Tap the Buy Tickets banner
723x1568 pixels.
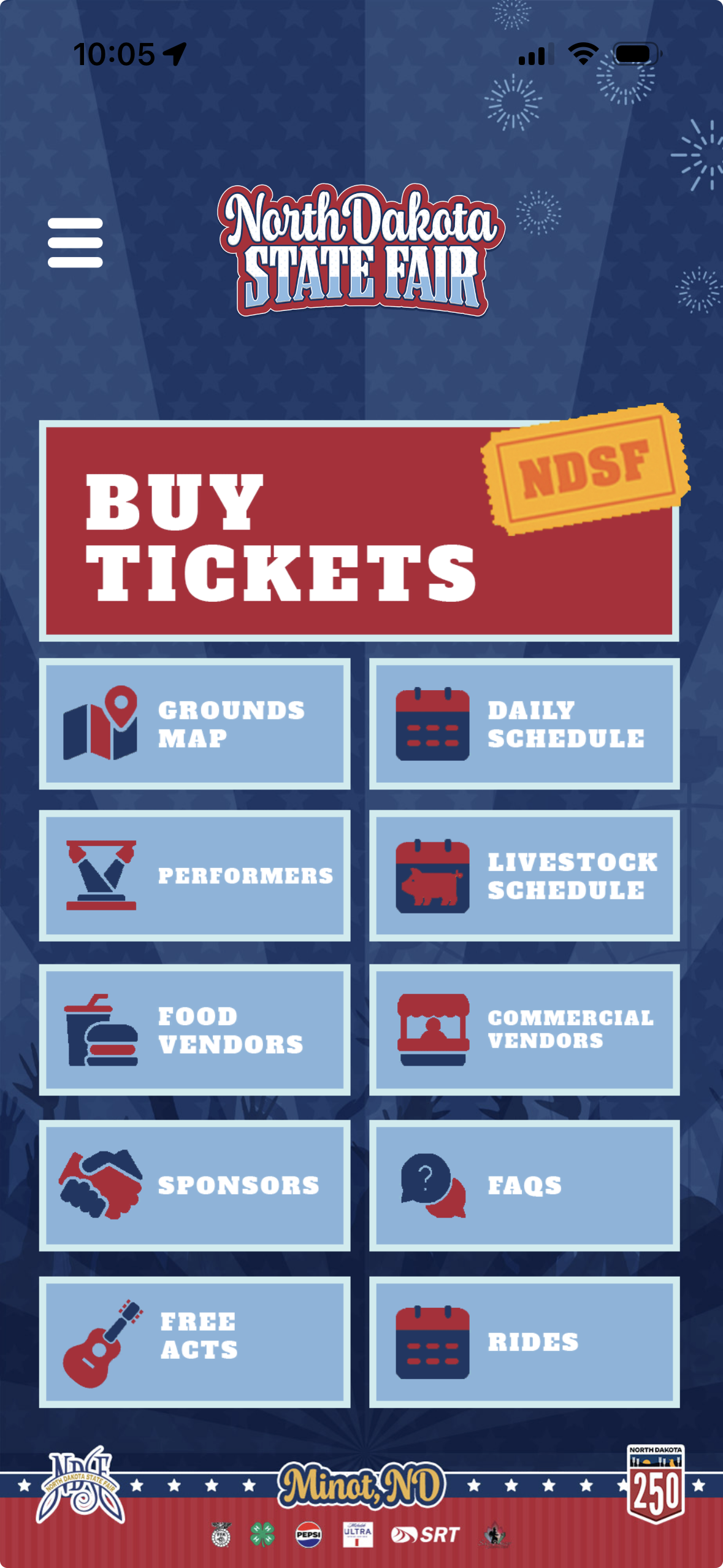tap(359, 531)
